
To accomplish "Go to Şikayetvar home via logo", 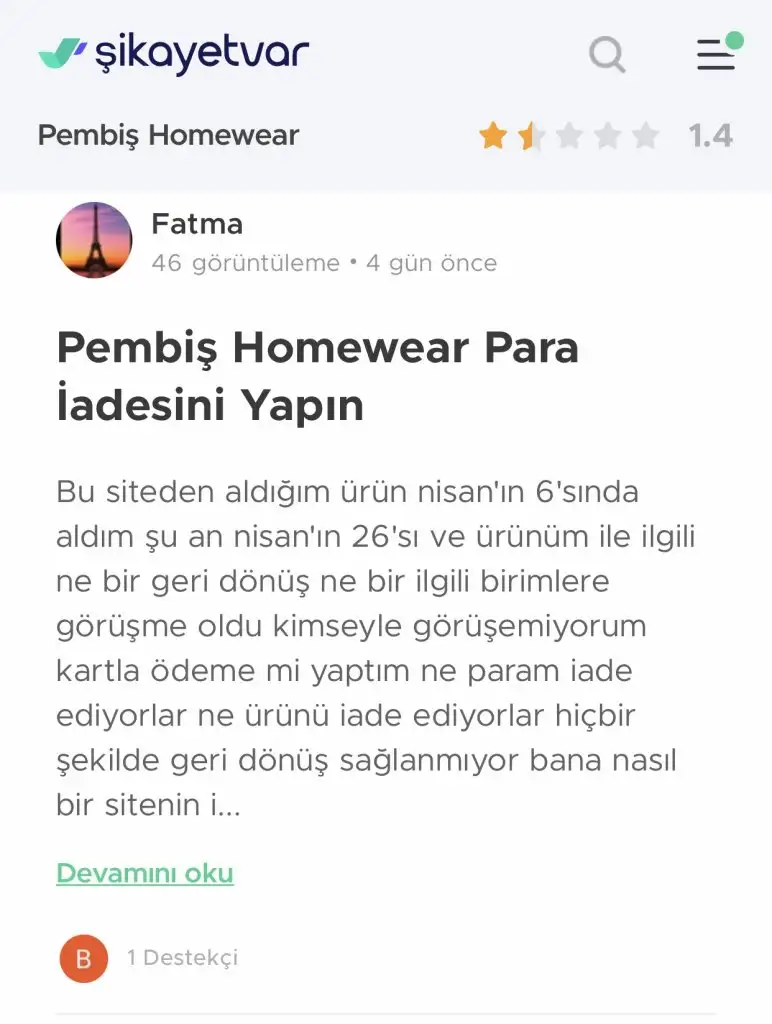I will click(173, 53).
